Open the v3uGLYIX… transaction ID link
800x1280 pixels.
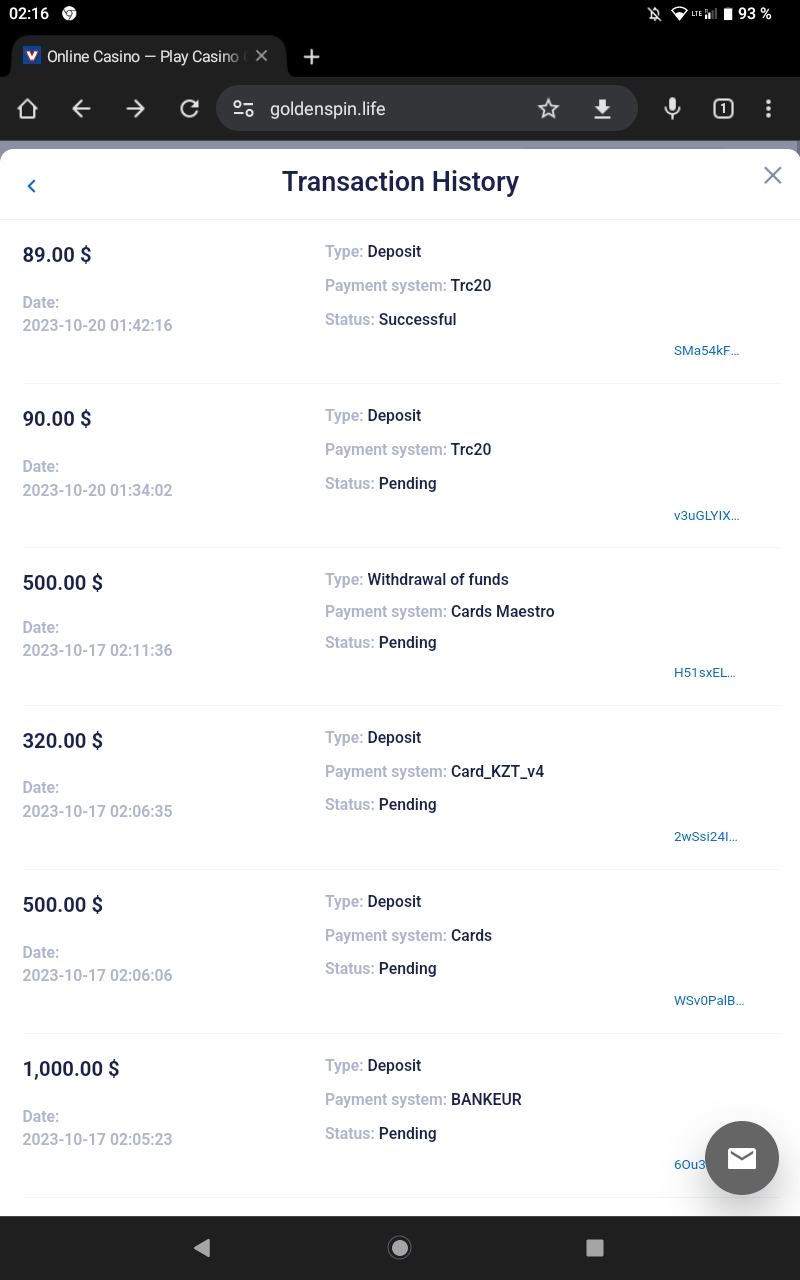[x=706, y=516]
